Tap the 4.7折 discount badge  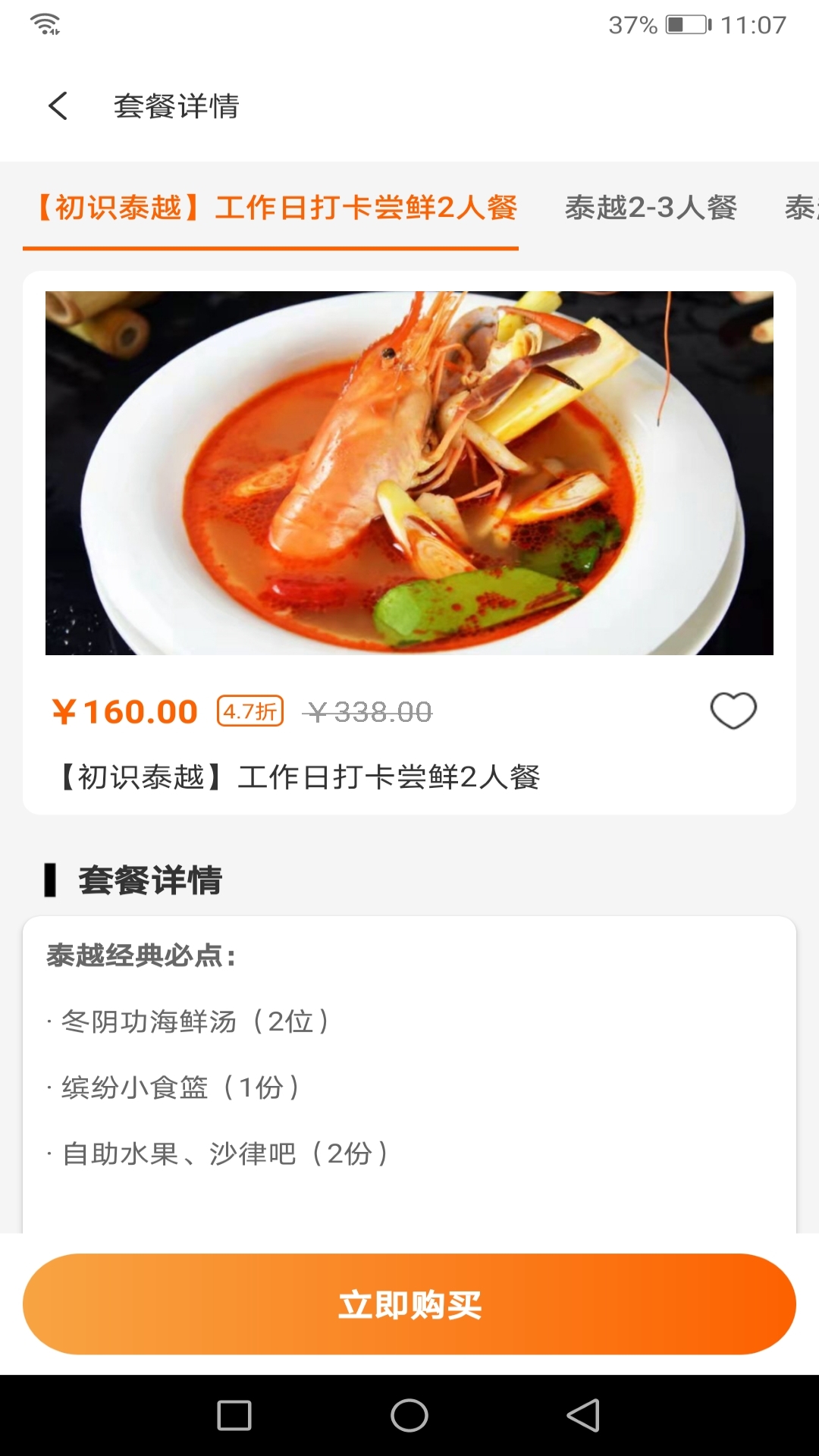click(249, 711)
